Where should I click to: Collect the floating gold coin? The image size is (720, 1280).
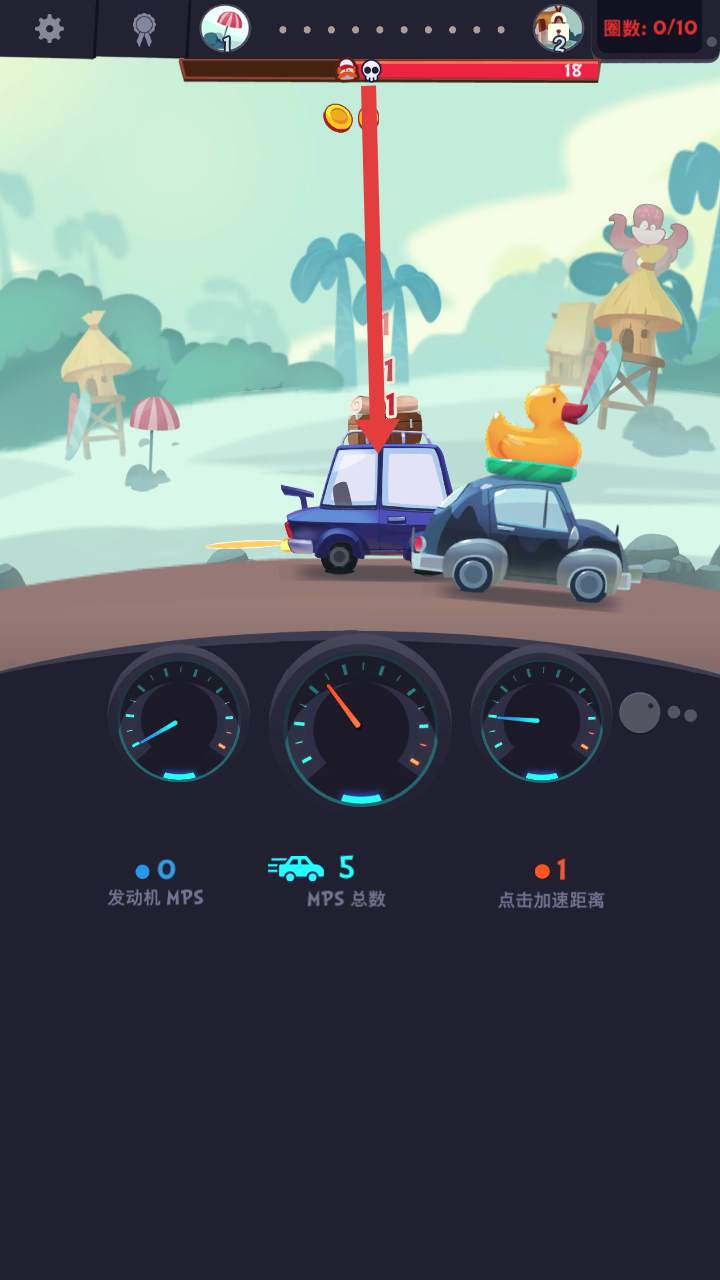tap(338, 118)
